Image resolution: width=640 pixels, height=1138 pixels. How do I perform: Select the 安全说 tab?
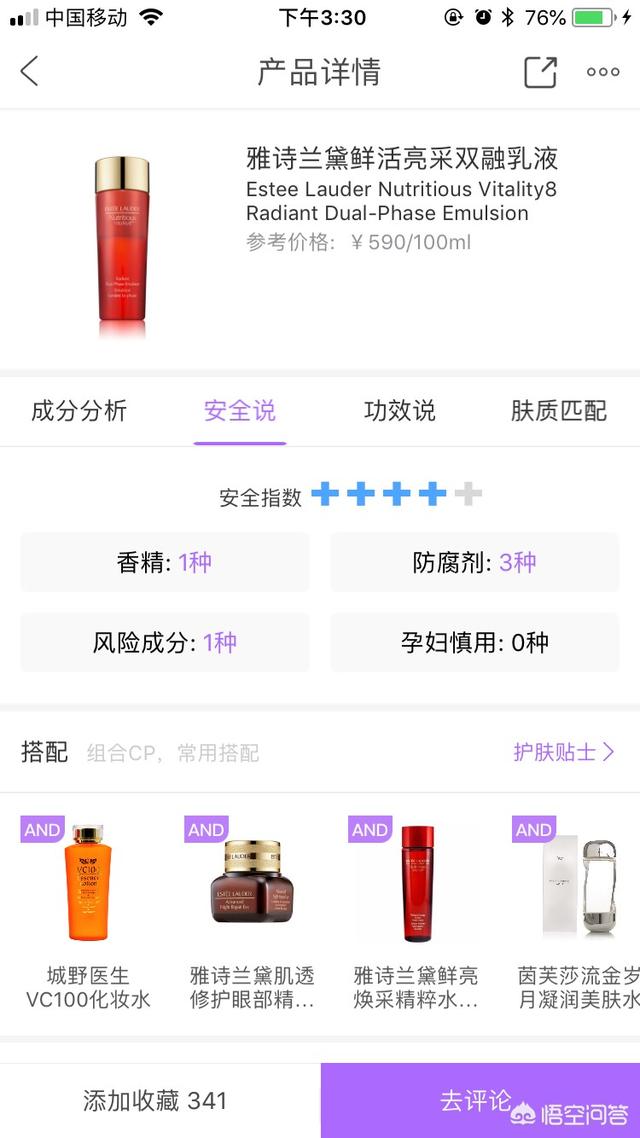pyautogui.click(x=240, y=411)
